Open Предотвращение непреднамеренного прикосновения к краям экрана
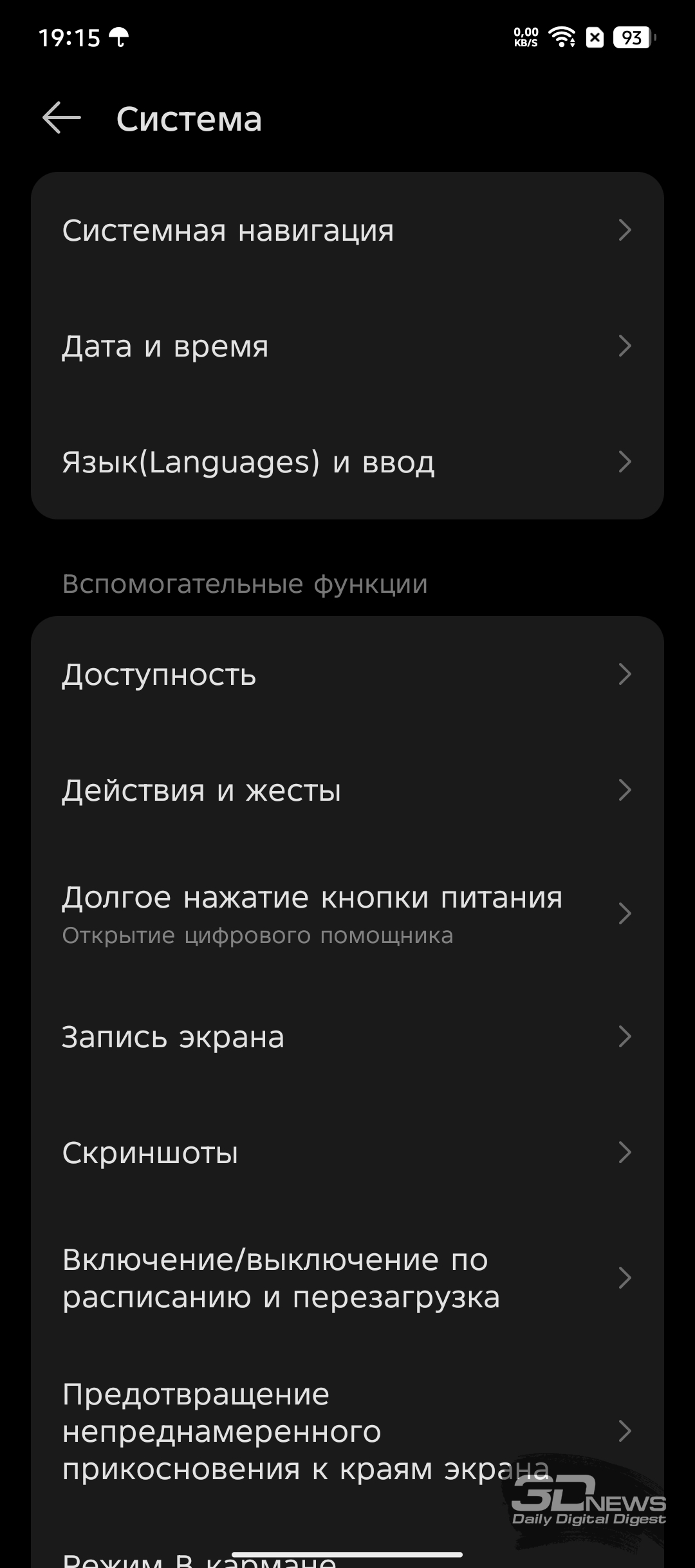Screen dimensions: 695x1568 (347, 1432)
